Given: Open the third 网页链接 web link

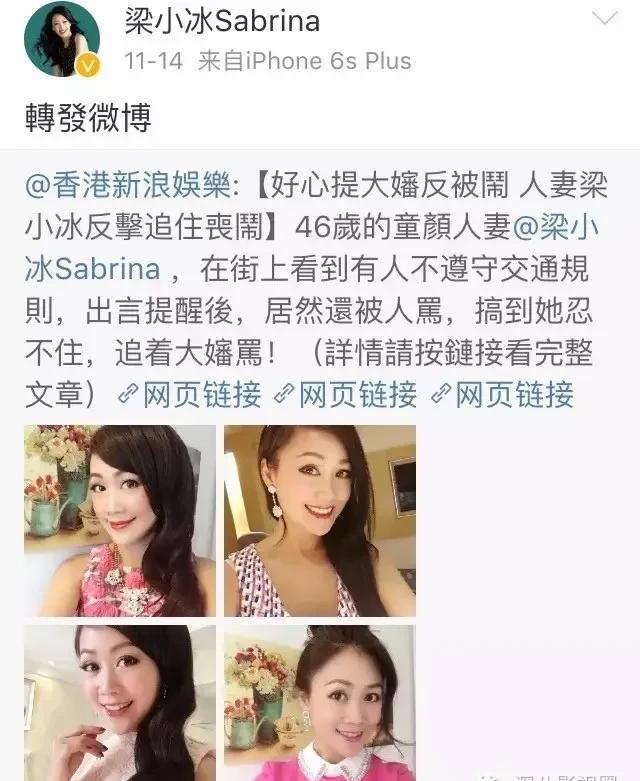Looking at the screenshot, I should point(503,395).
